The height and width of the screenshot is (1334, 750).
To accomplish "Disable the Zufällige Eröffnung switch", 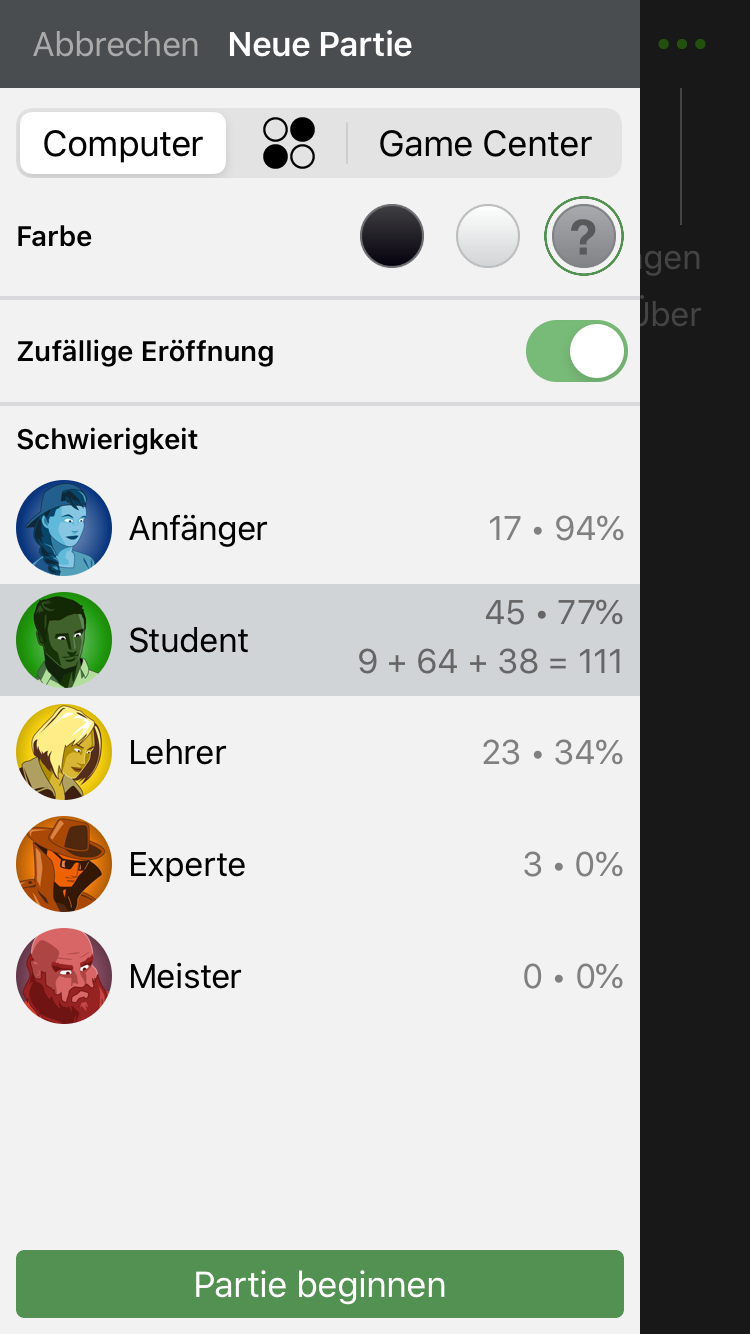I will pos(576,352).
